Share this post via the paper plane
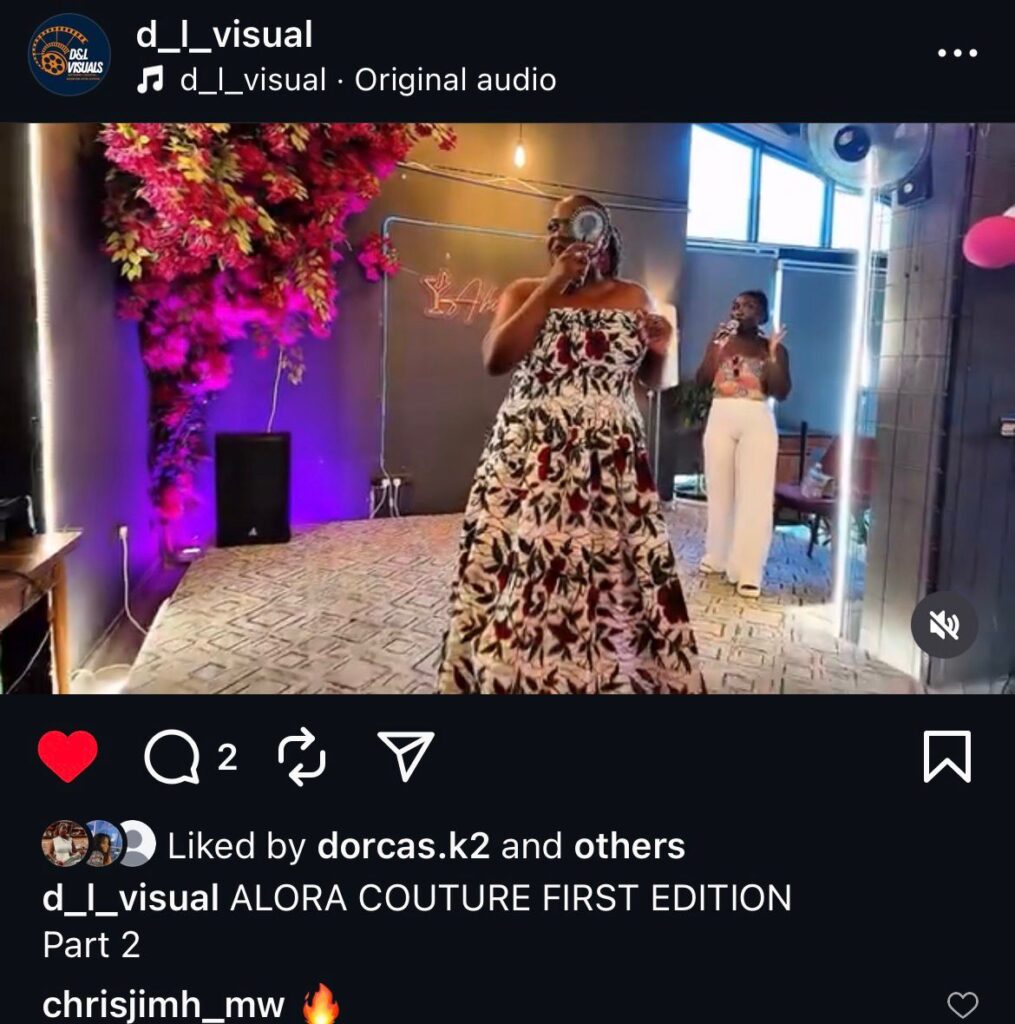The image size is (1015, 1024). [405, 756]
